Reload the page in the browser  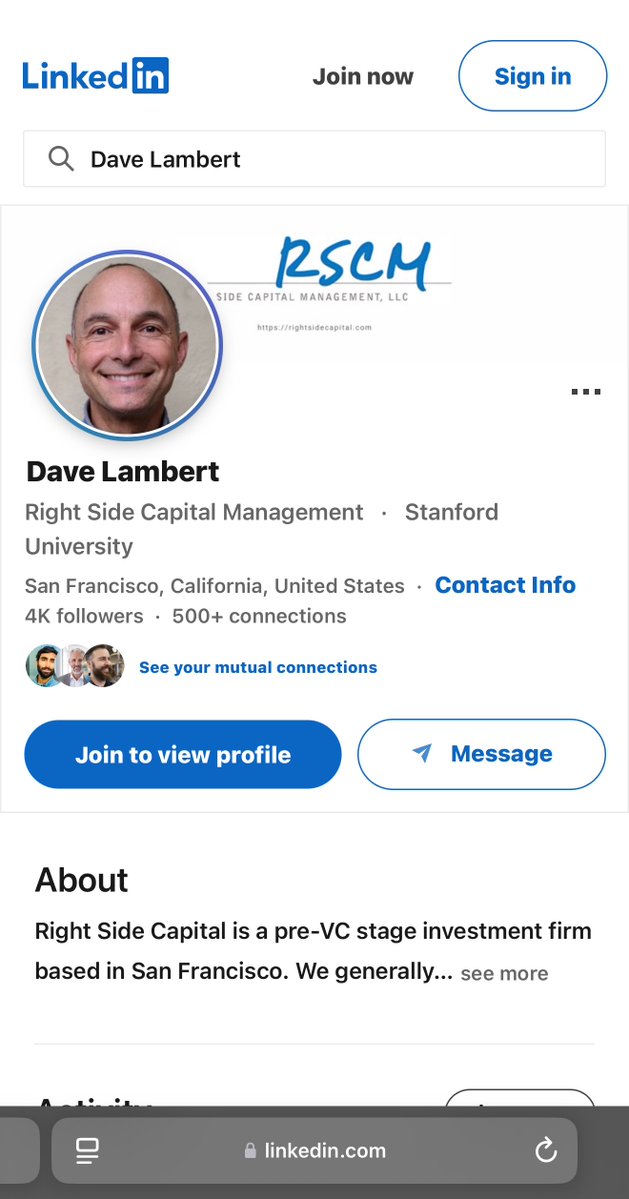tap(545, 1151)
